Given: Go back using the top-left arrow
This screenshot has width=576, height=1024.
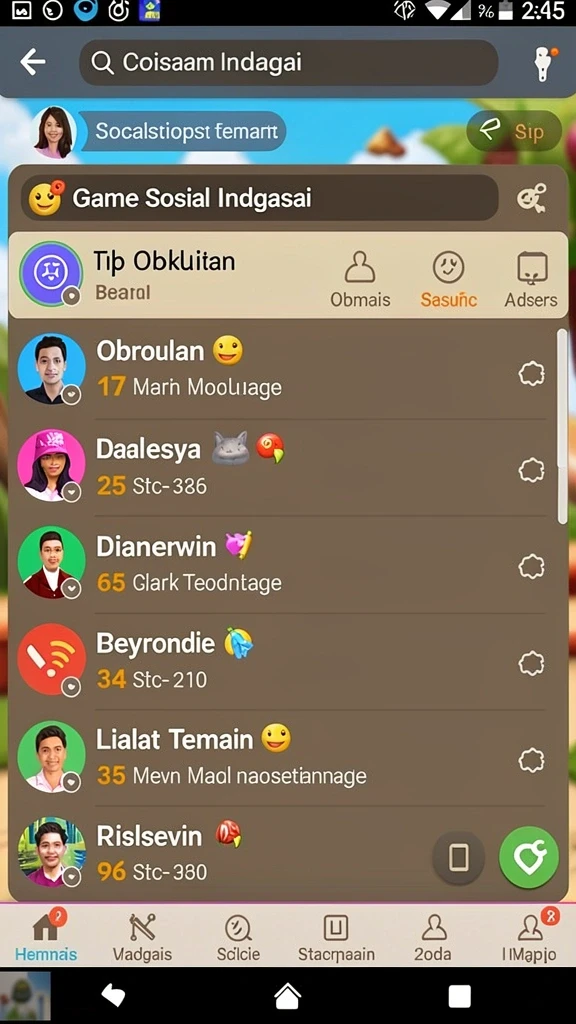Looking at the screenshot, I should point(33,63).
